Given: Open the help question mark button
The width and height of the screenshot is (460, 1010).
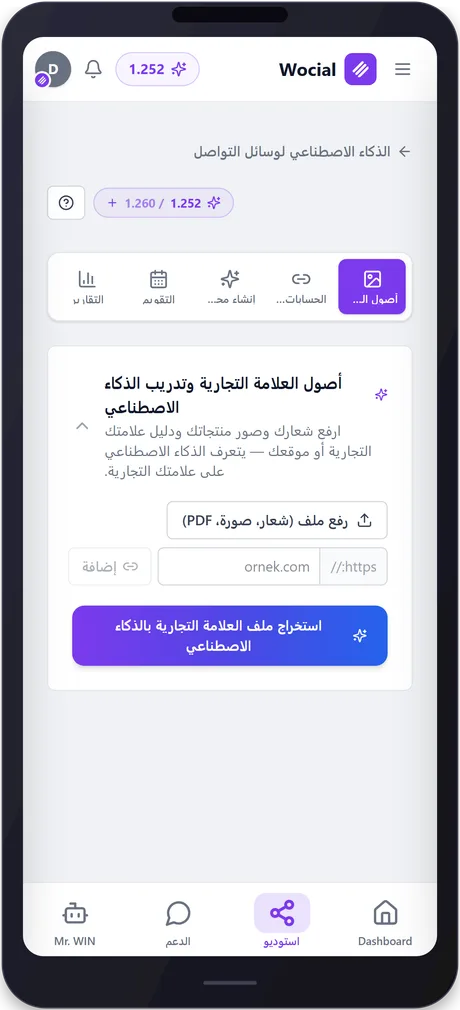Looking at the screenshot, I should [x=66, y=203].
